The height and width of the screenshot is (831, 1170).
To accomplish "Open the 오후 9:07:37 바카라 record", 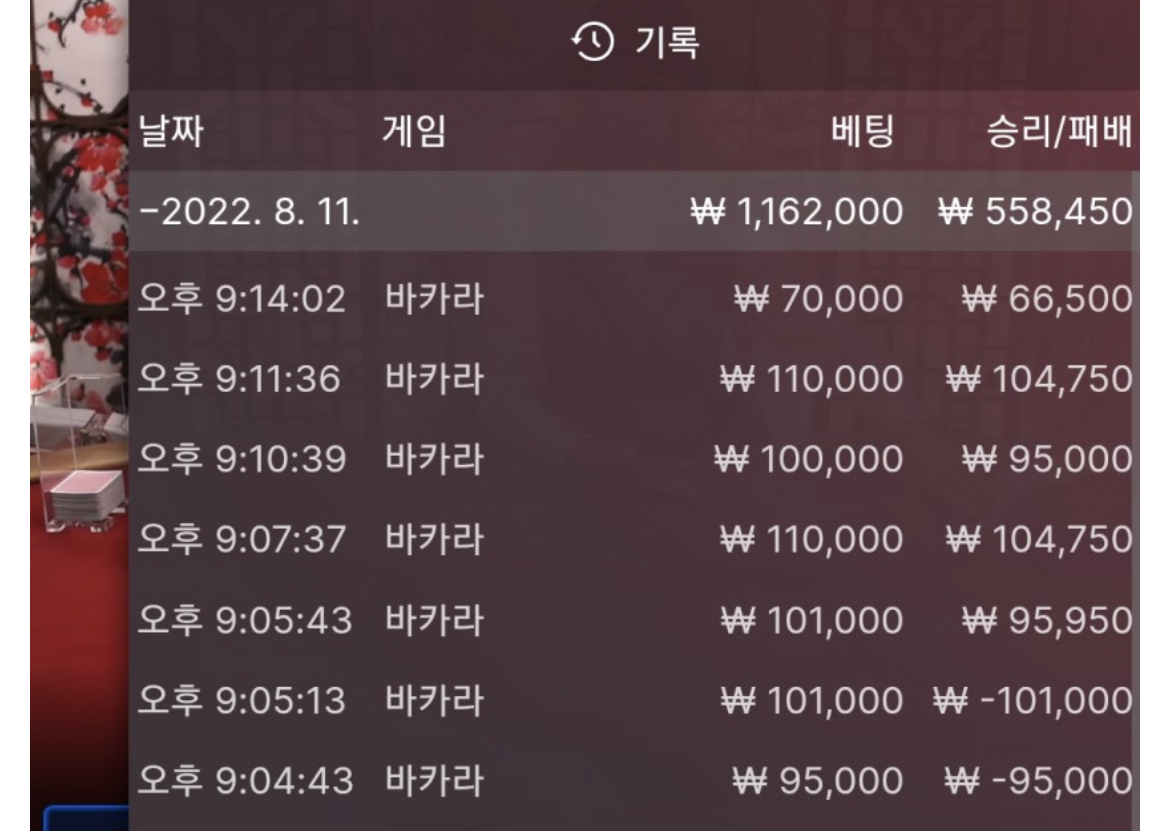I will tap(632, 540).
